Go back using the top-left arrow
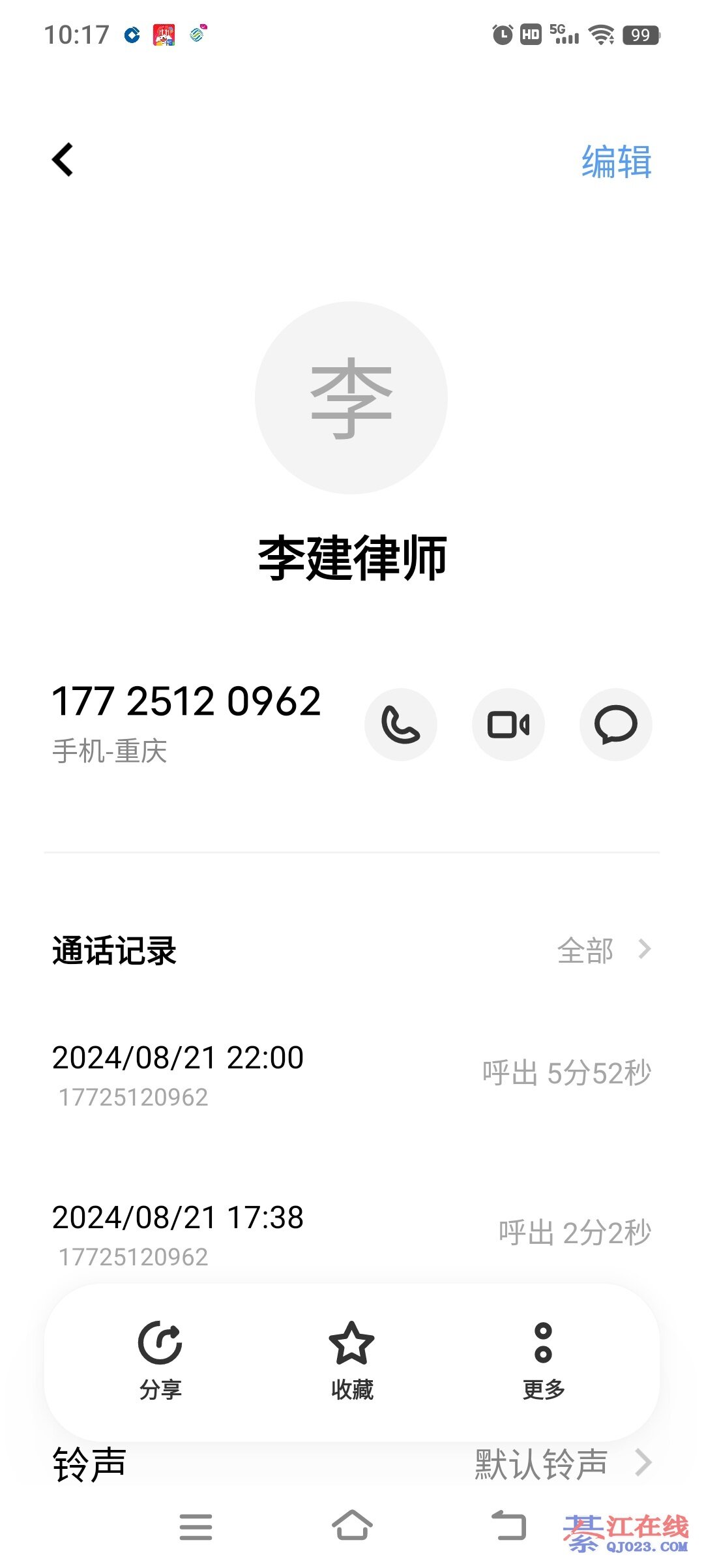Image resolution: width=704 pixels, height=1568 pixels. (63, 160)
